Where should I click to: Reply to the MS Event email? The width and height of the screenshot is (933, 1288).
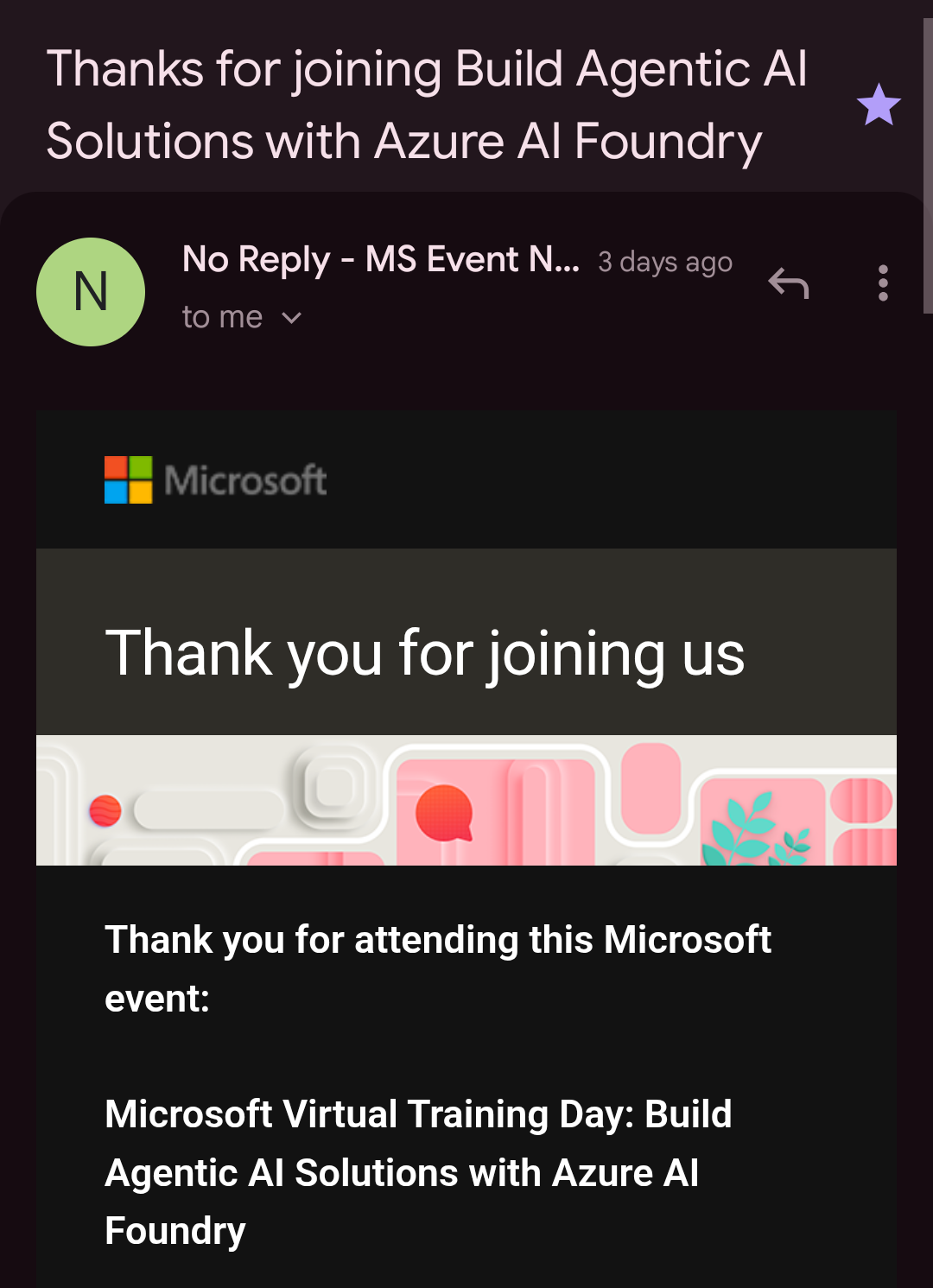pyautogui.click(x=789, y=283)
